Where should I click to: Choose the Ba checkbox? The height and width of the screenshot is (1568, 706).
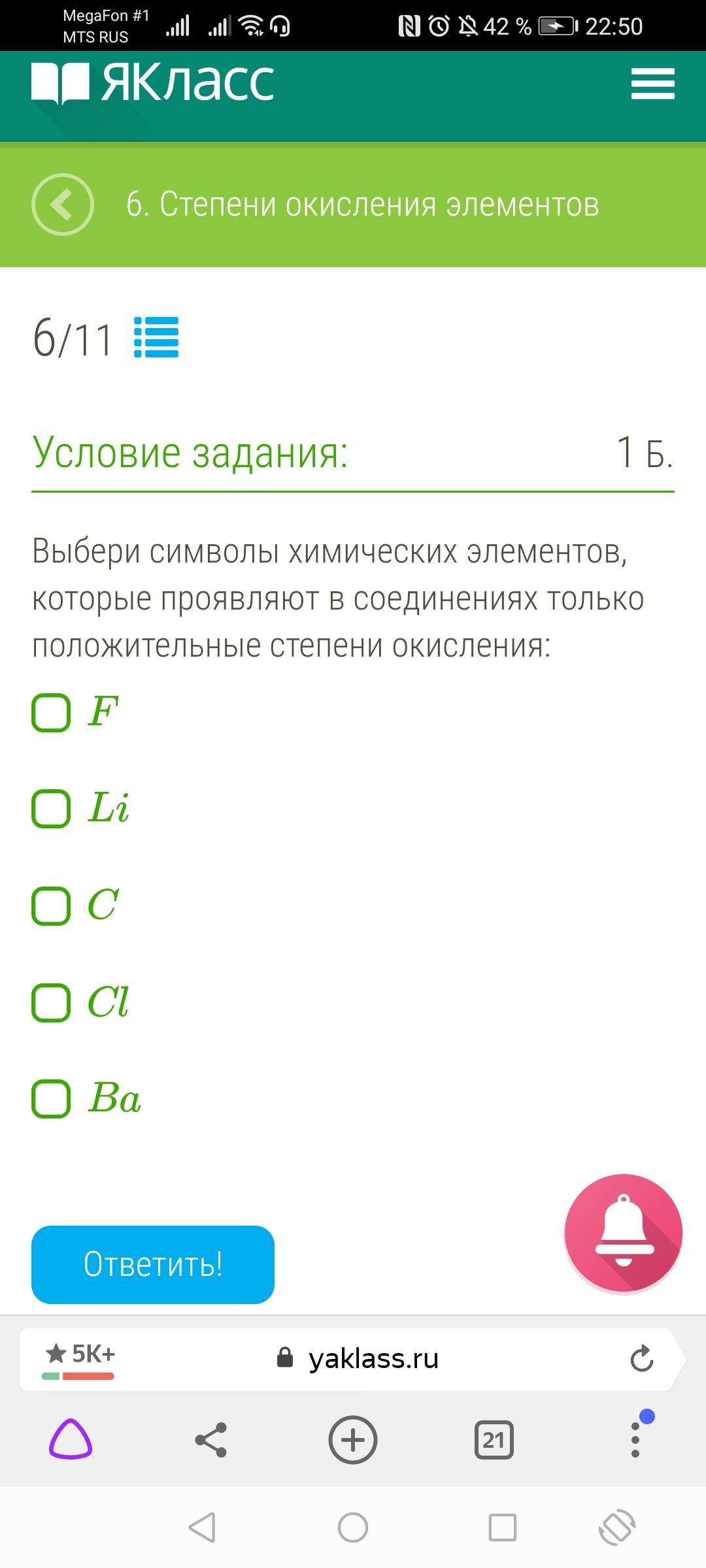[51, 1099]
